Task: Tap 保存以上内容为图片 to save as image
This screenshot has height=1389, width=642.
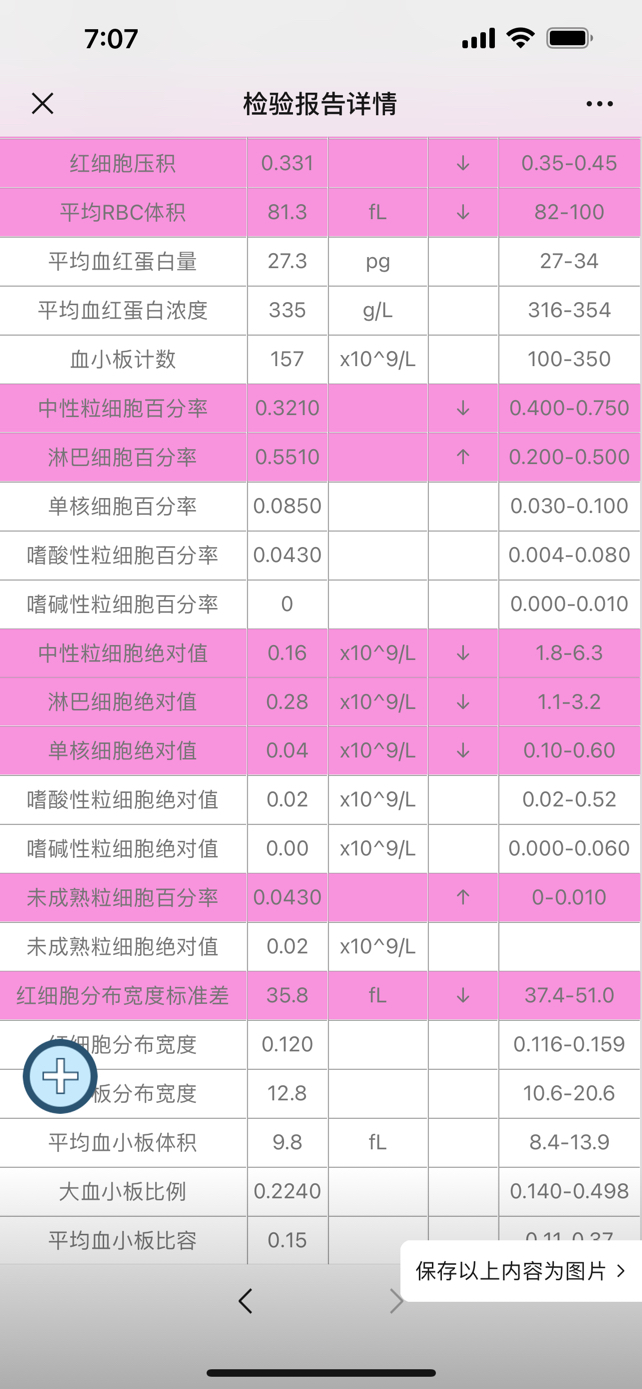Action: (520, 1271)
